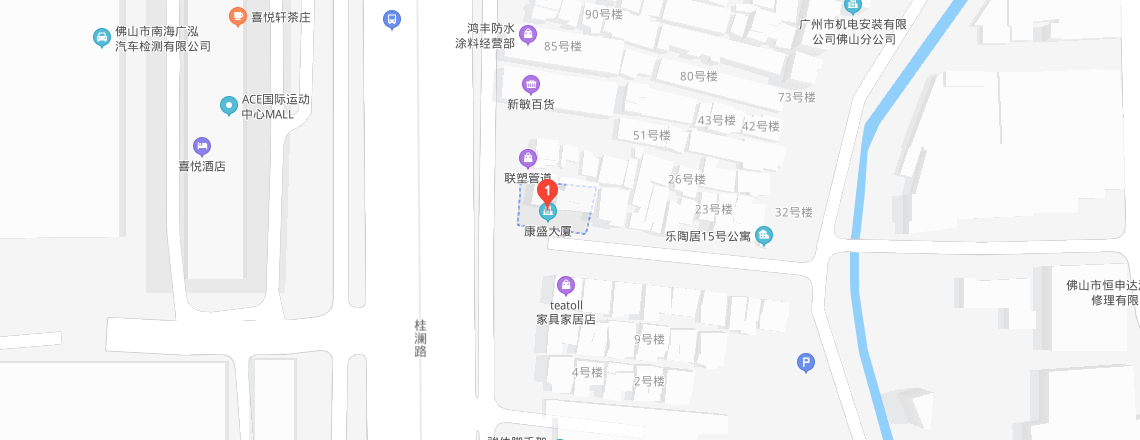
Task: Tap the 喜悦酒店 hotel marker
Action: click(x=202, y=146)
